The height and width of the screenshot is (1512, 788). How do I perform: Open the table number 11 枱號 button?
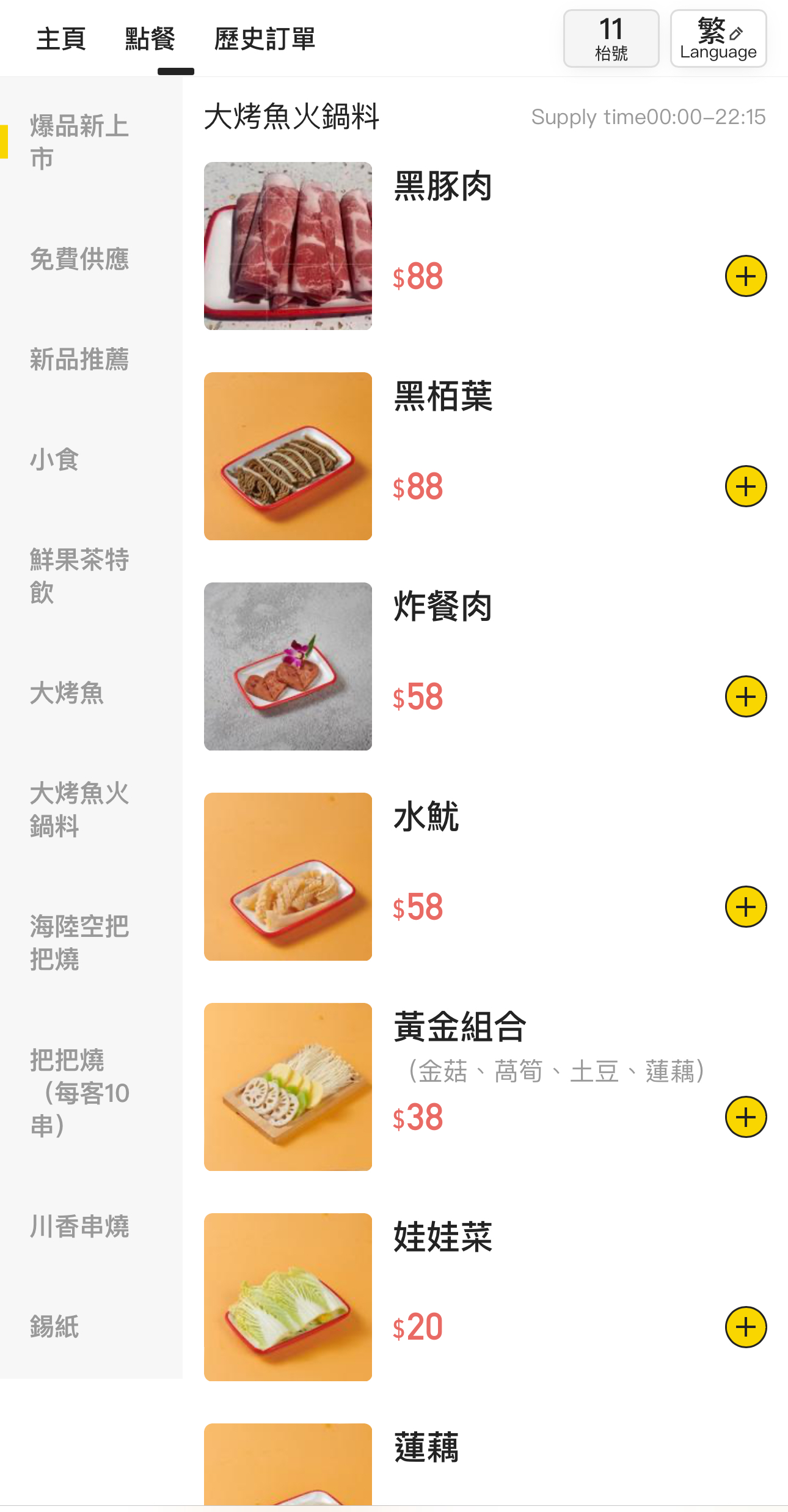tap(611, 39)
